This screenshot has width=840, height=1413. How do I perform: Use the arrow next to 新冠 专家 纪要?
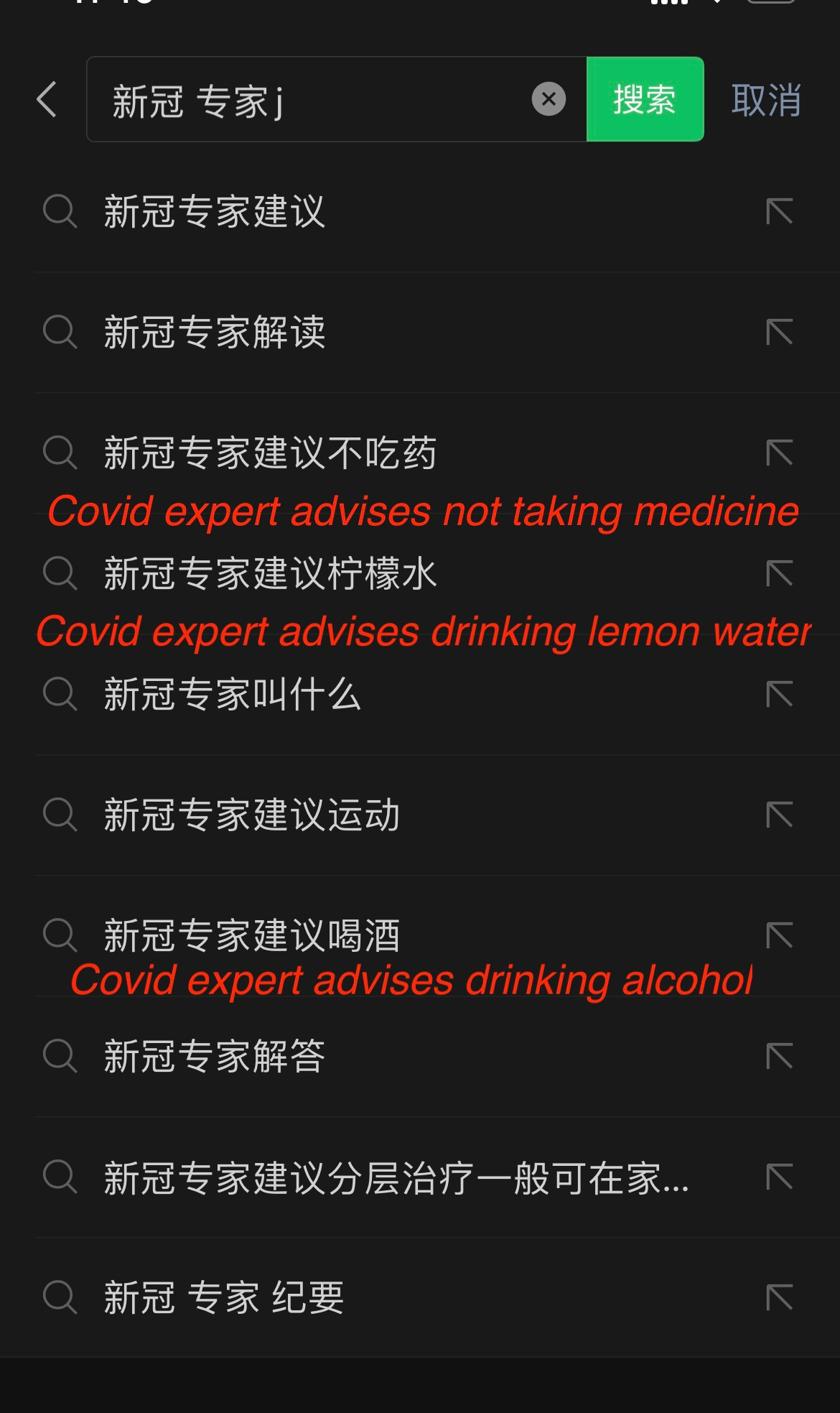780,1298
